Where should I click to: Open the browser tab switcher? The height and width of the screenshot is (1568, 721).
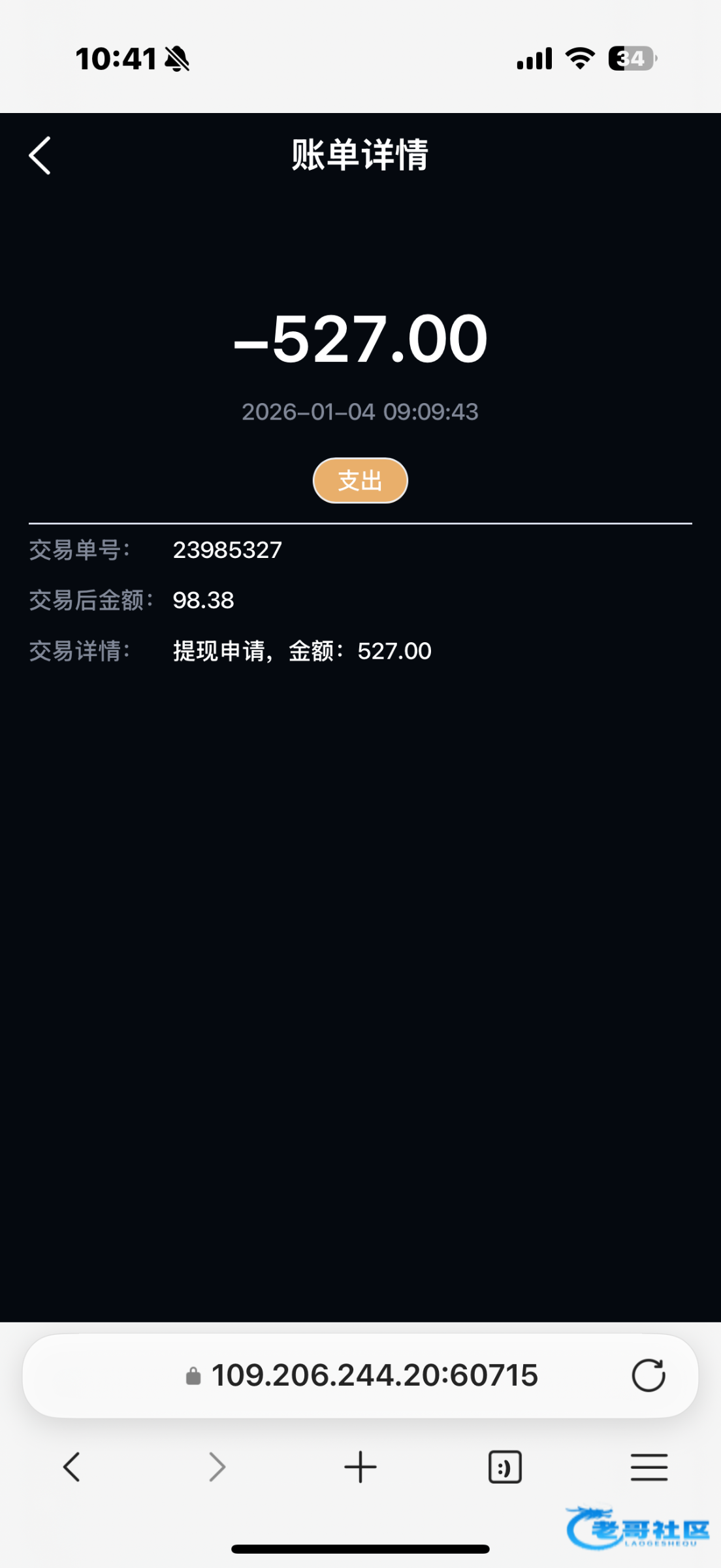[x=505, y=1467]
